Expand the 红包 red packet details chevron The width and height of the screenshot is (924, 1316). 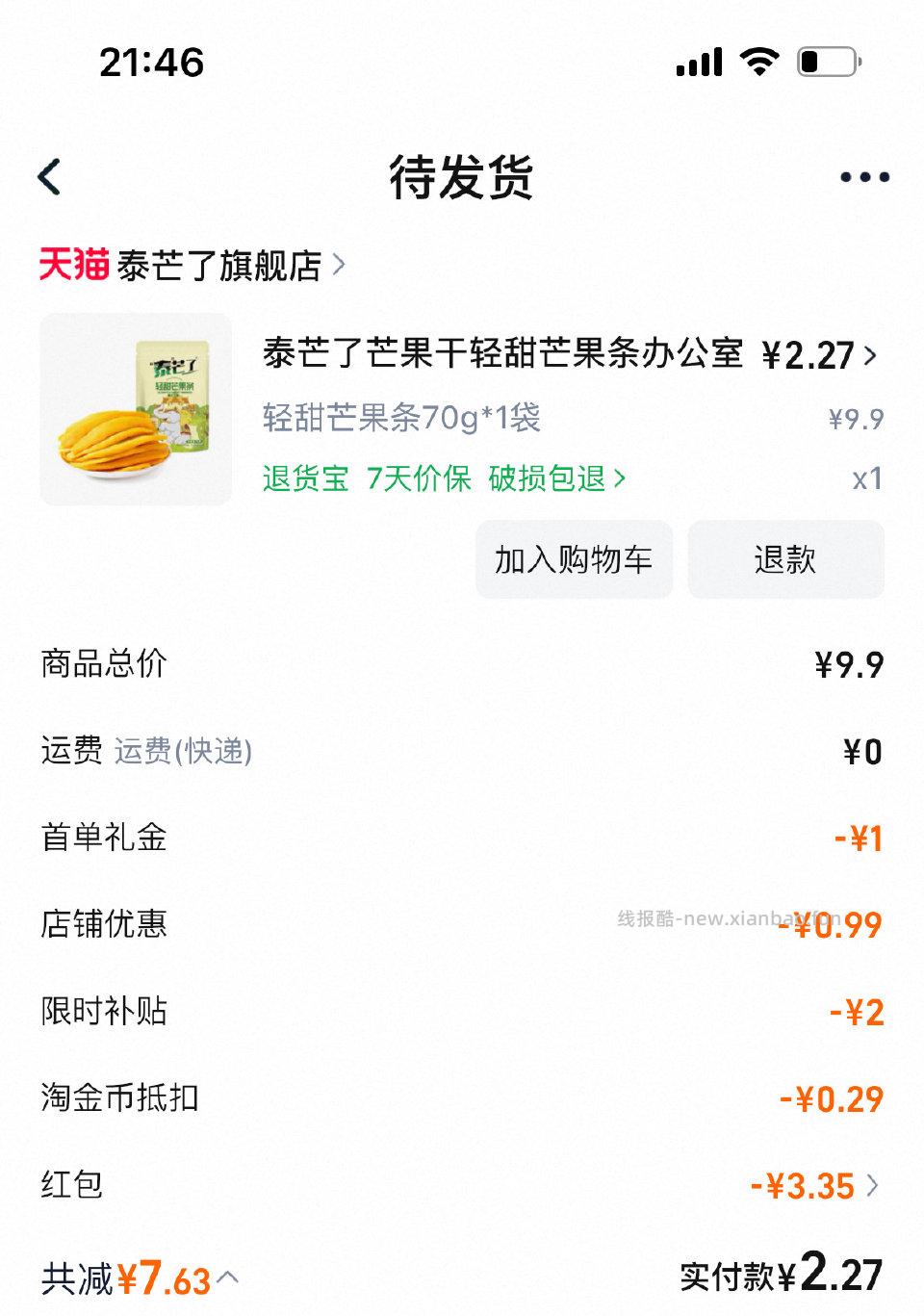874,1185
